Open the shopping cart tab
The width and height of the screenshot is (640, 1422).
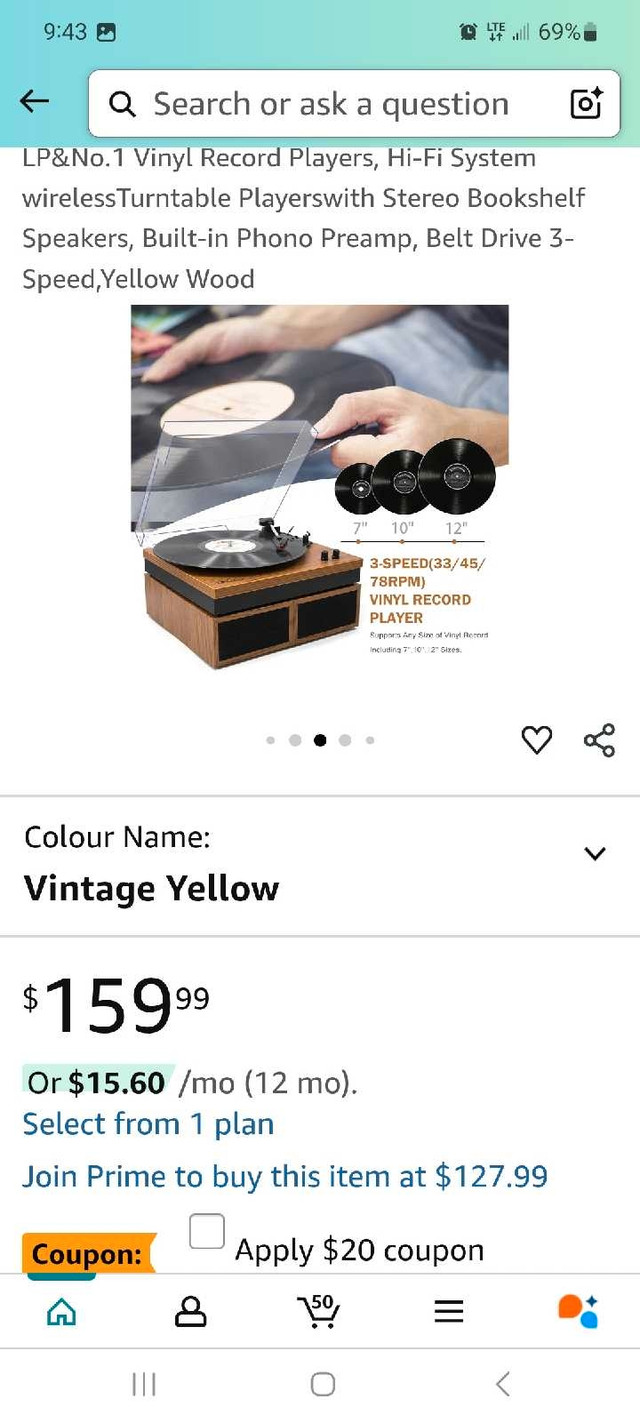pos(319,1311)
